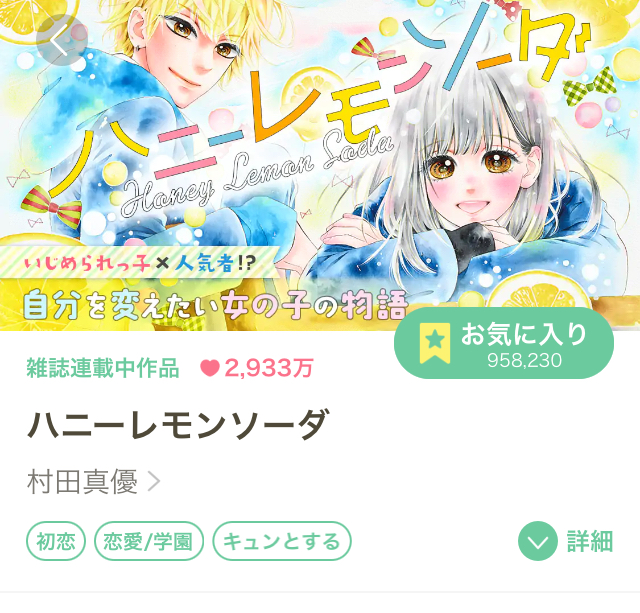This screenshot has height=613, width=640.
Task: Go back using the top-left arrow
Action: point(61,41)
